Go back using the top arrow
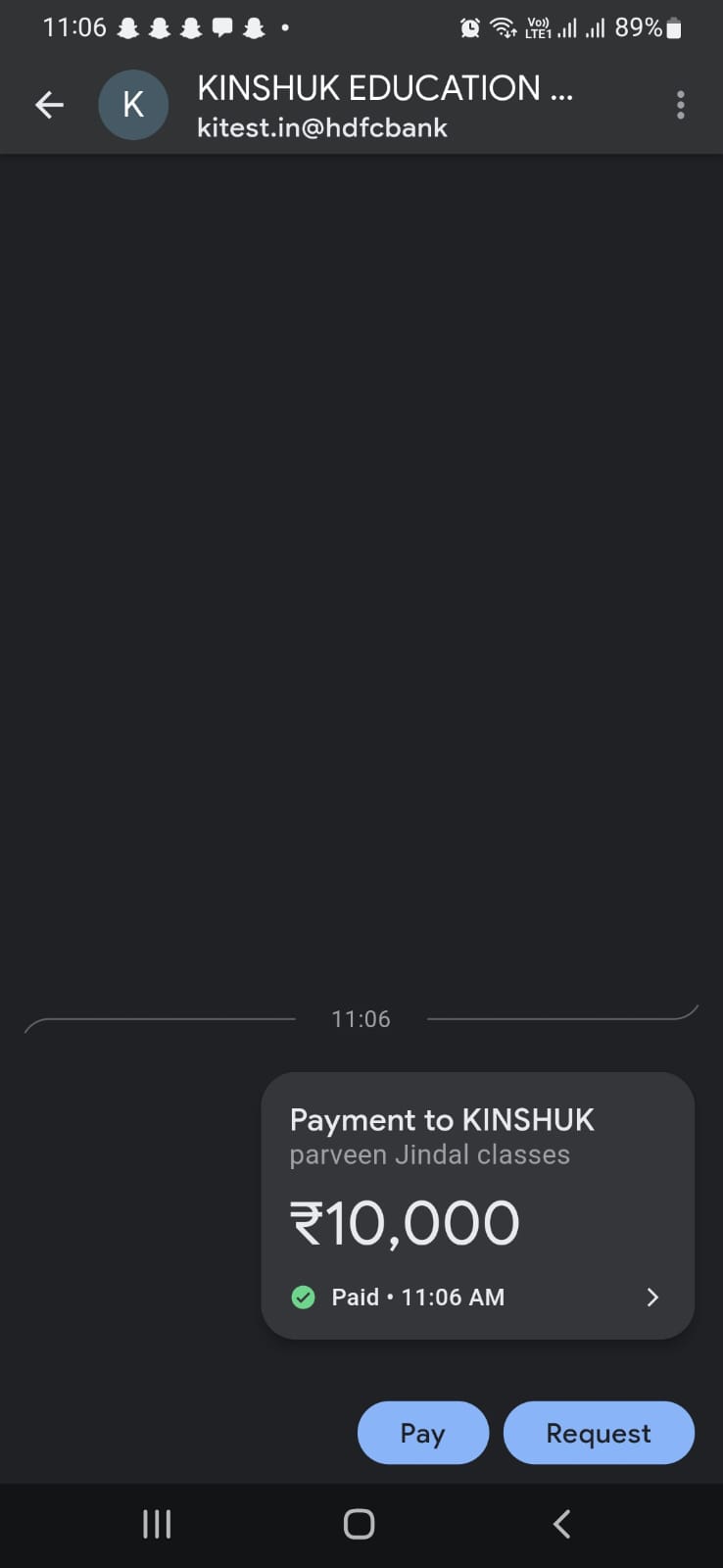 click(x=49, y=105)
